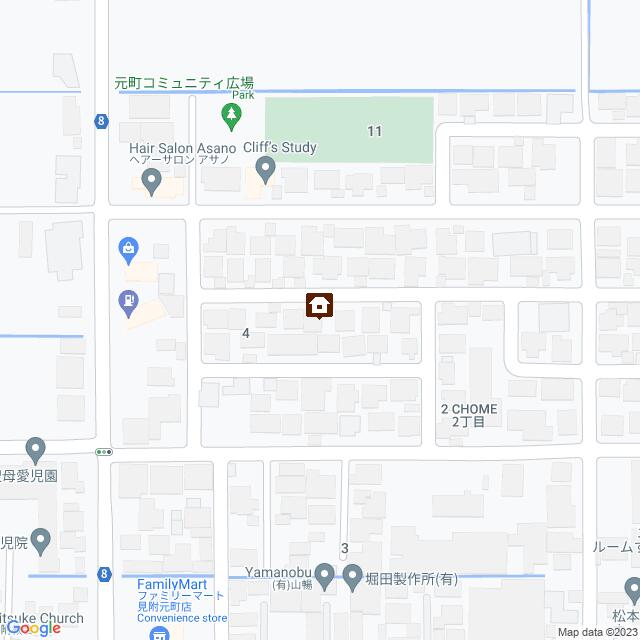Image resolution: width=640 pixels, height=640 pixels.
Task: Select the Yamanobu place pin
Action: click(327, 575)
